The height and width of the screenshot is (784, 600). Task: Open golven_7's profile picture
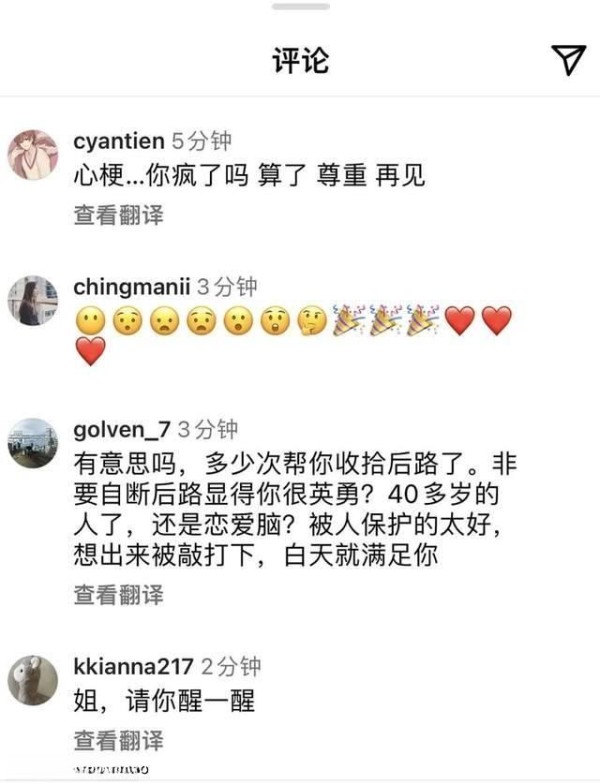point(33,443)
